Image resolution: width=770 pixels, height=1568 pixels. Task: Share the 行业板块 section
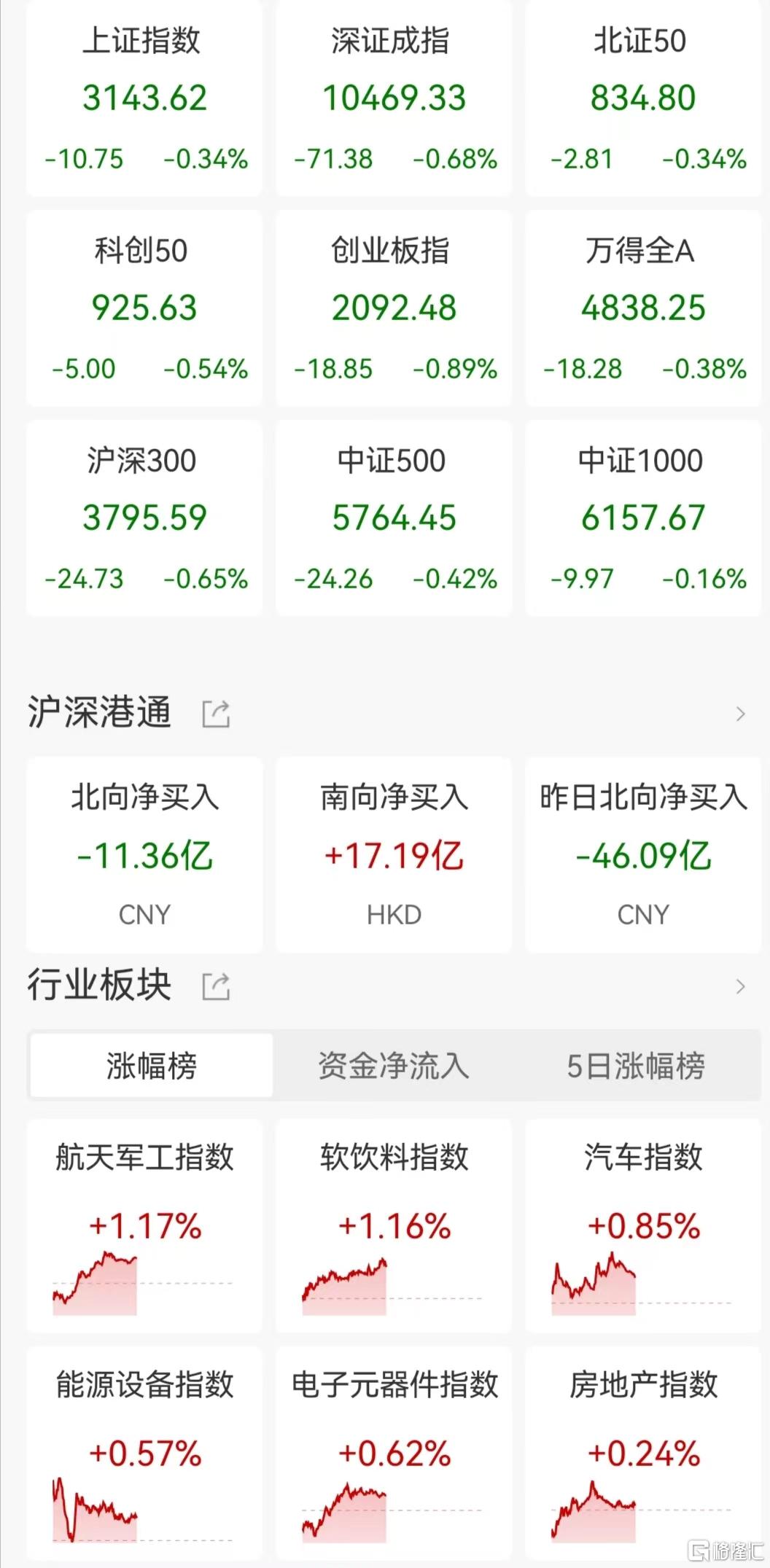pyautogui.click(x=216, y=986)
